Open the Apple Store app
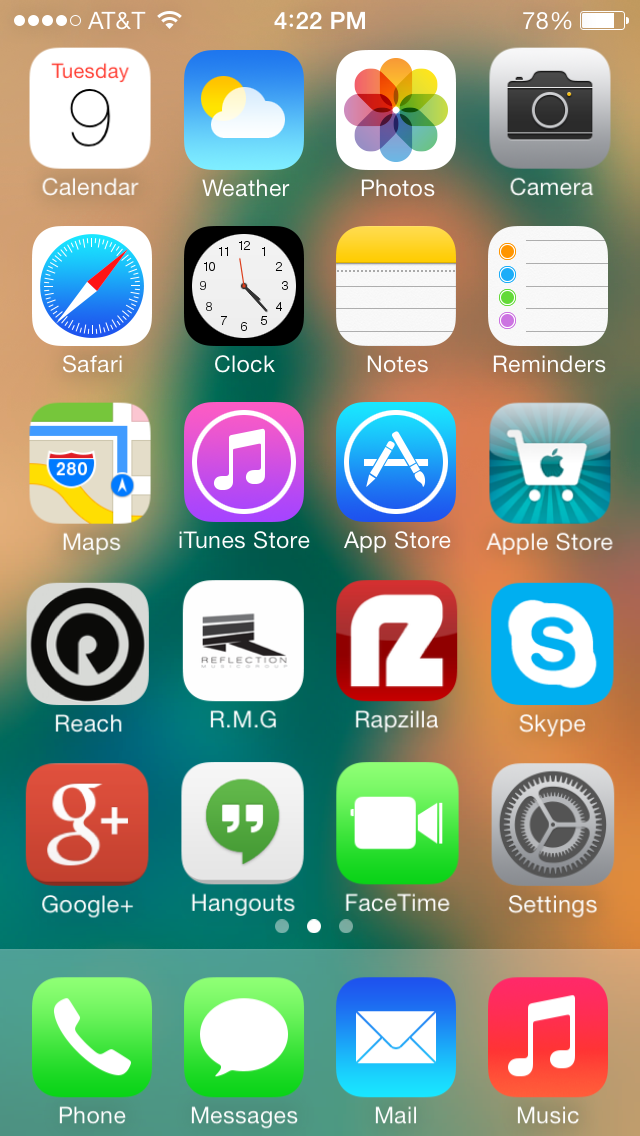 (x=549, y=462)
